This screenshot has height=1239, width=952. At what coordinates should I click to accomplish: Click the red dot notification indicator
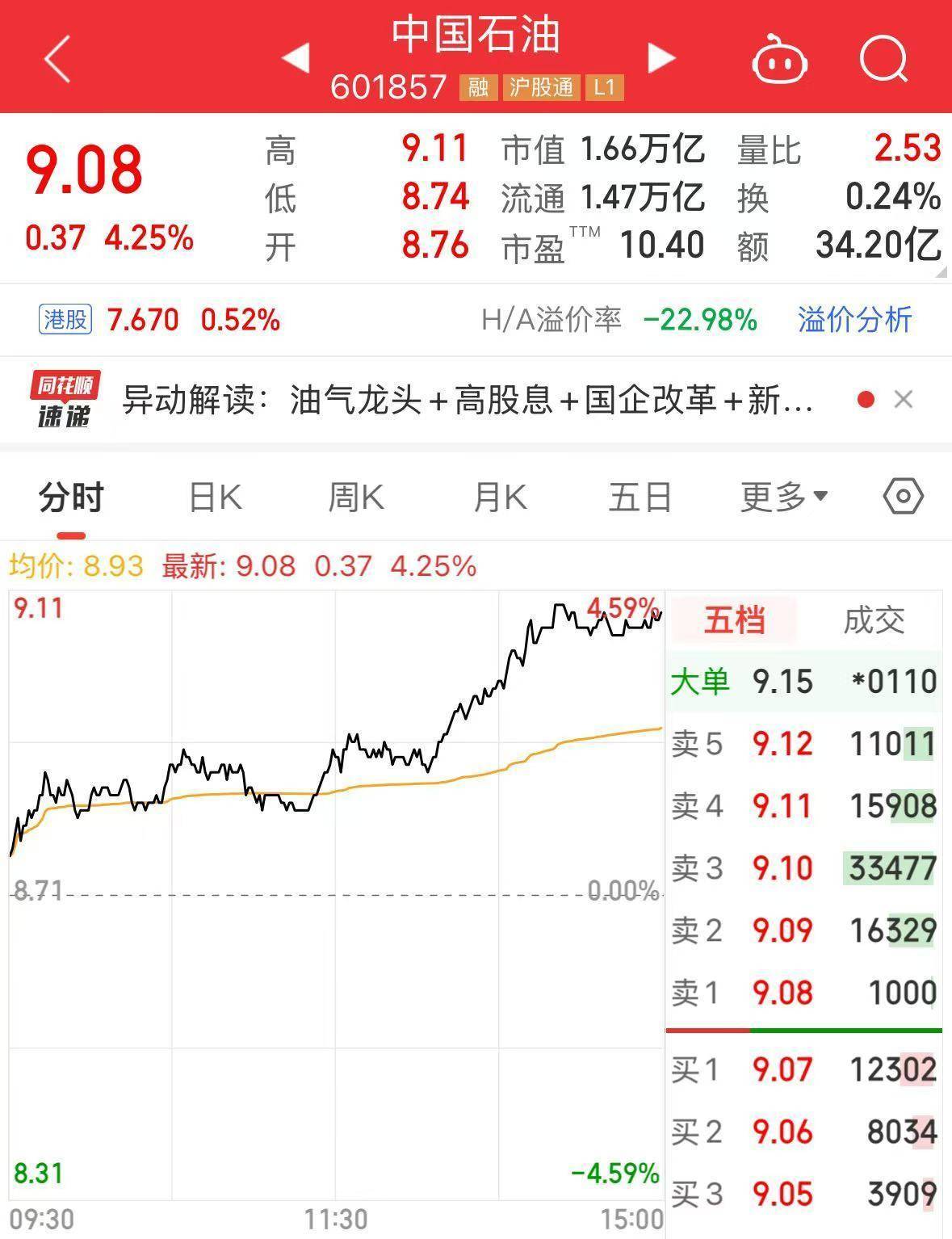[866, 399]
